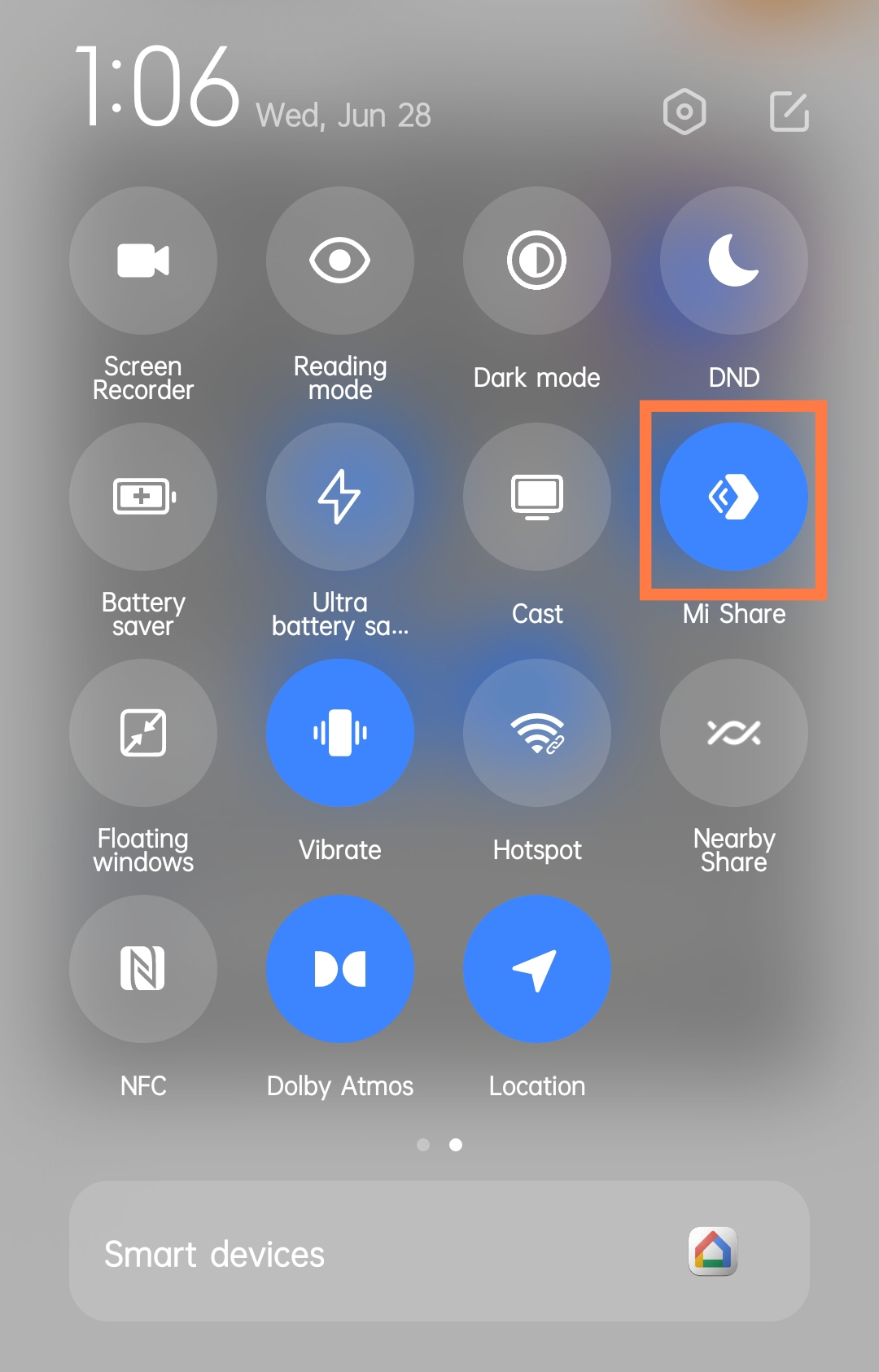Edit the quick settings tiles

789,112
